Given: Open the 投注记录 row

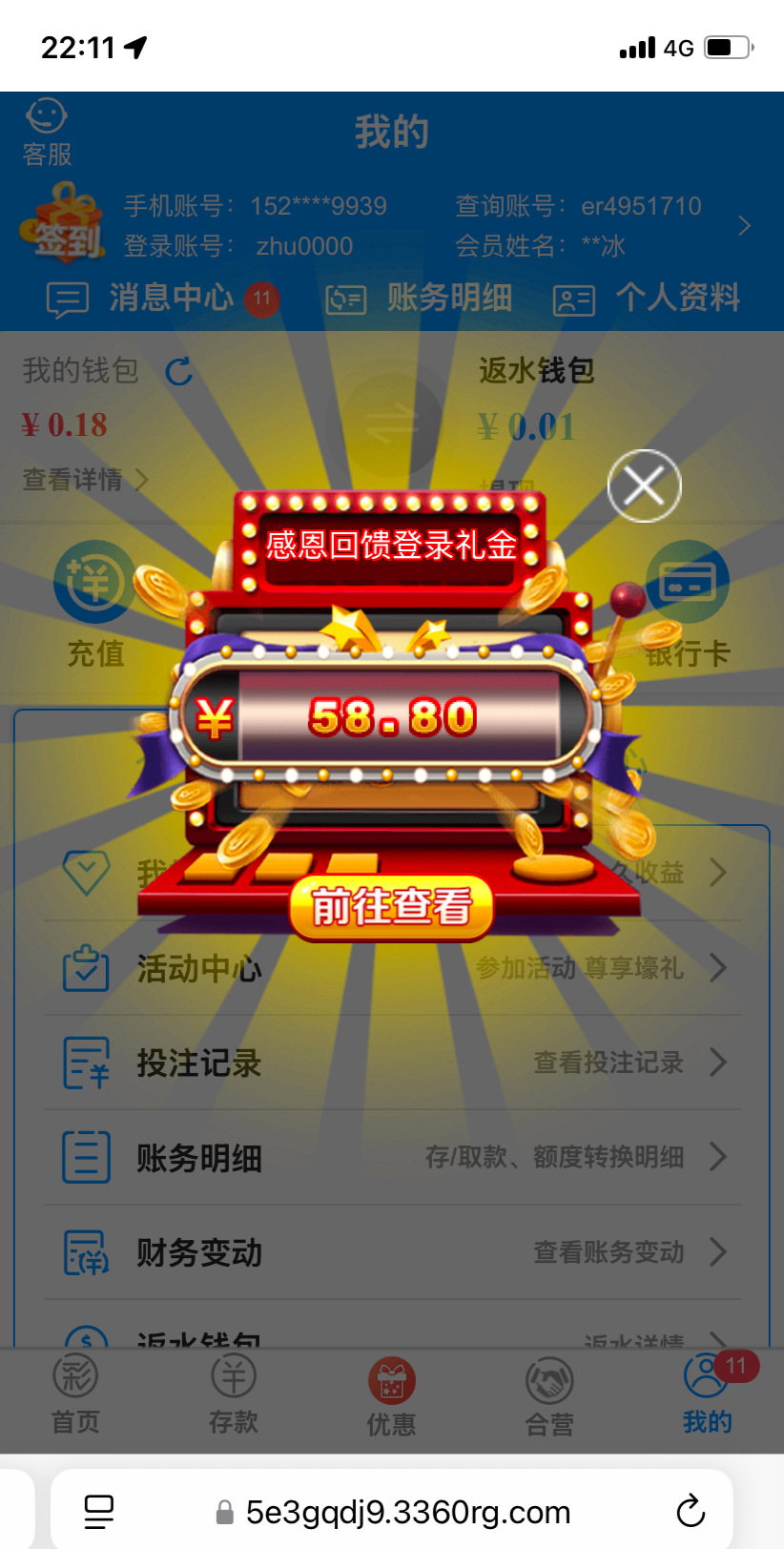Looking at the screenshot, I should click(391, 1063).
